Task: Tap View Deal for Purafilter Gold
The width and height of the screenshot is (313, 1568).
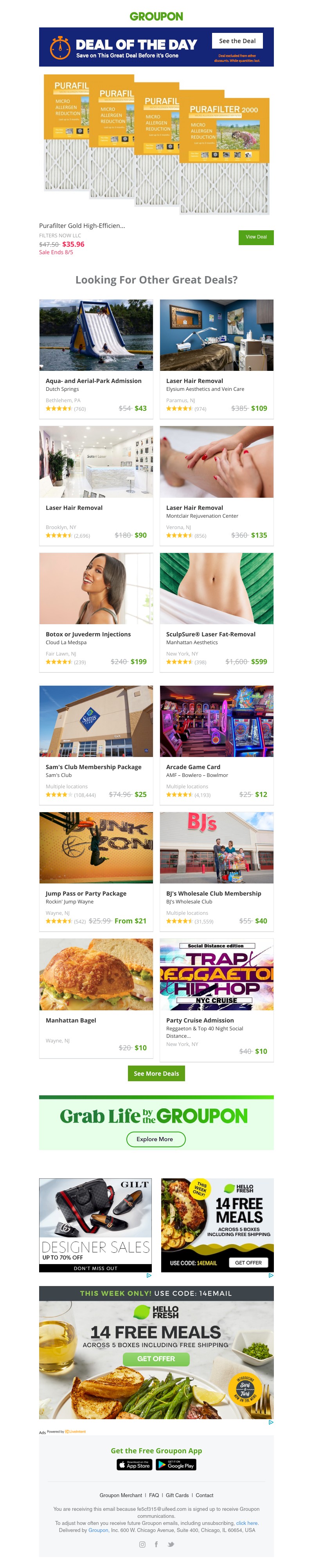Action: coord(256,237)
